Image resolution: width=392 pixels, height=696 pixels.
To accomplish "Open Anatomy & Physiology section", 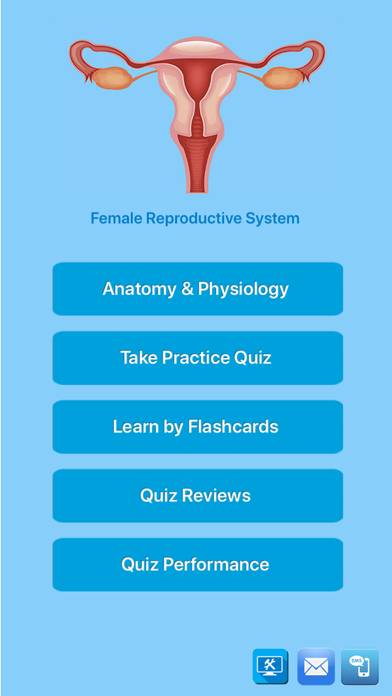I will (x=198, y=289).
